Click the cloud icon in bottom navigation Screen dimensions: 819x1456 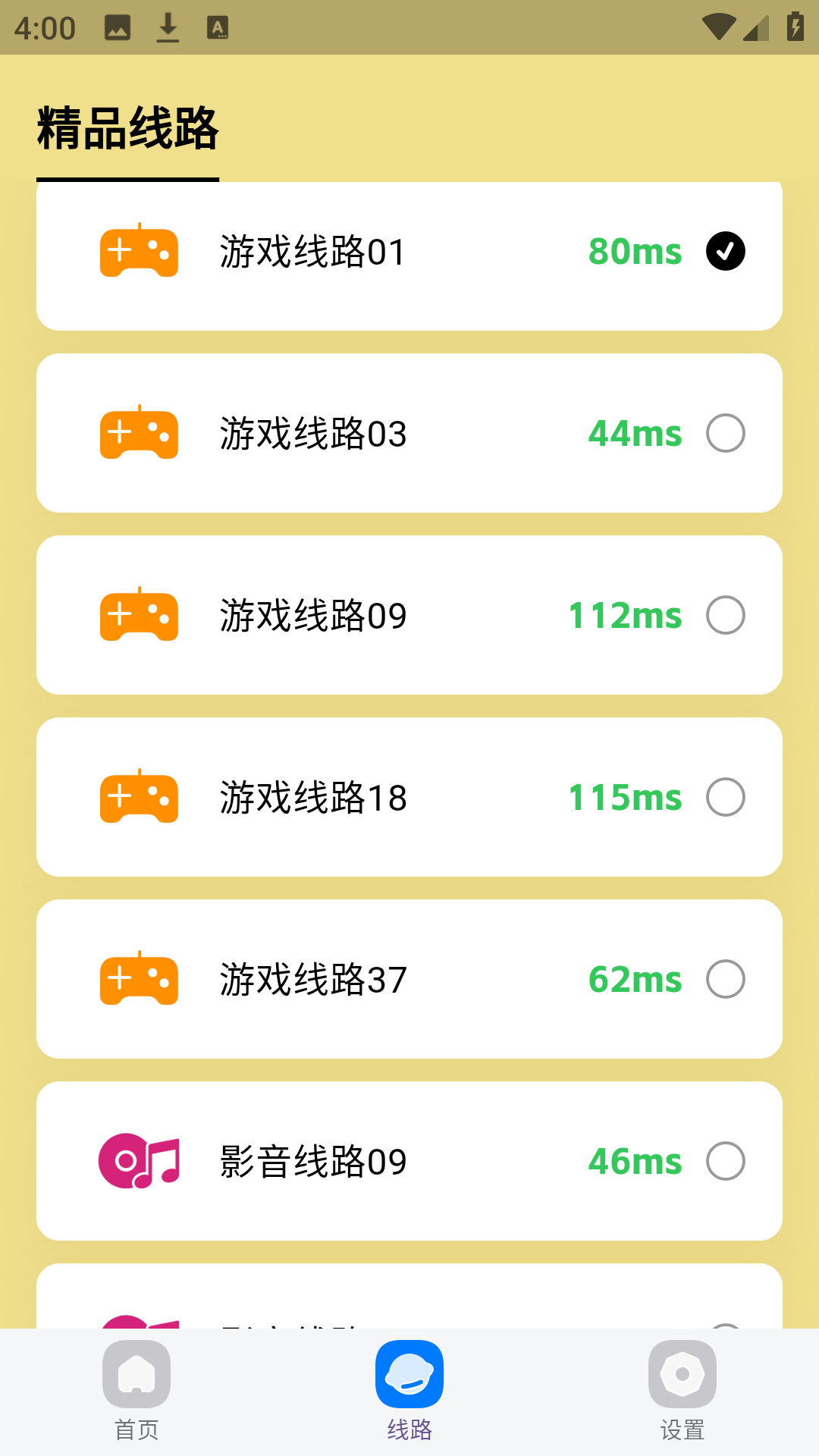click(x=409, y=1374)
